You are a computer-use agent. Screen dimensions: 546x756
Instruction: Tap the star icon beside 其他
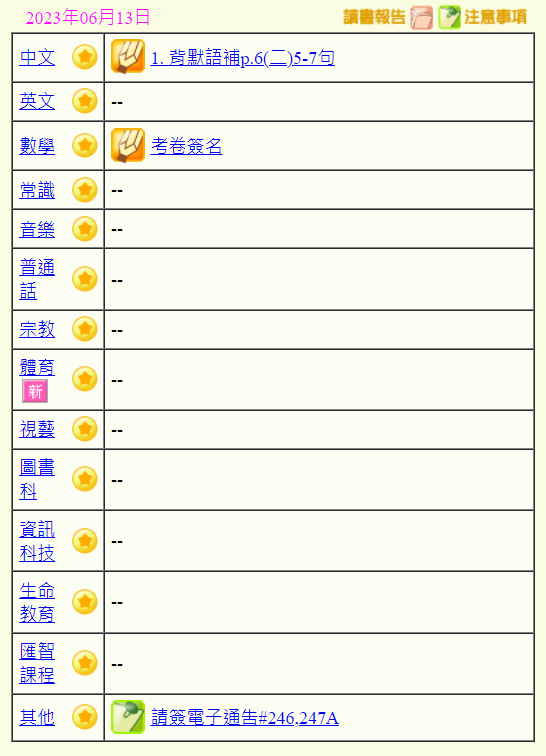pyautogui.click(x=85, y=717)
